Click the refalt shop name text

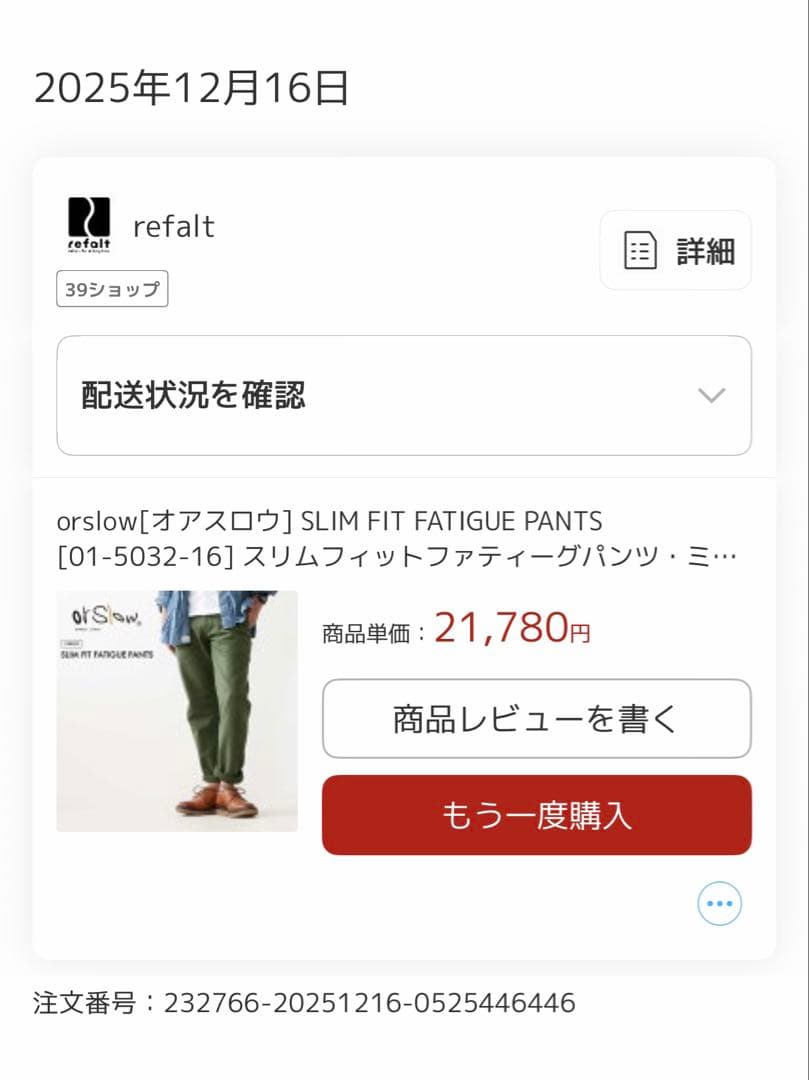[174, 226]
